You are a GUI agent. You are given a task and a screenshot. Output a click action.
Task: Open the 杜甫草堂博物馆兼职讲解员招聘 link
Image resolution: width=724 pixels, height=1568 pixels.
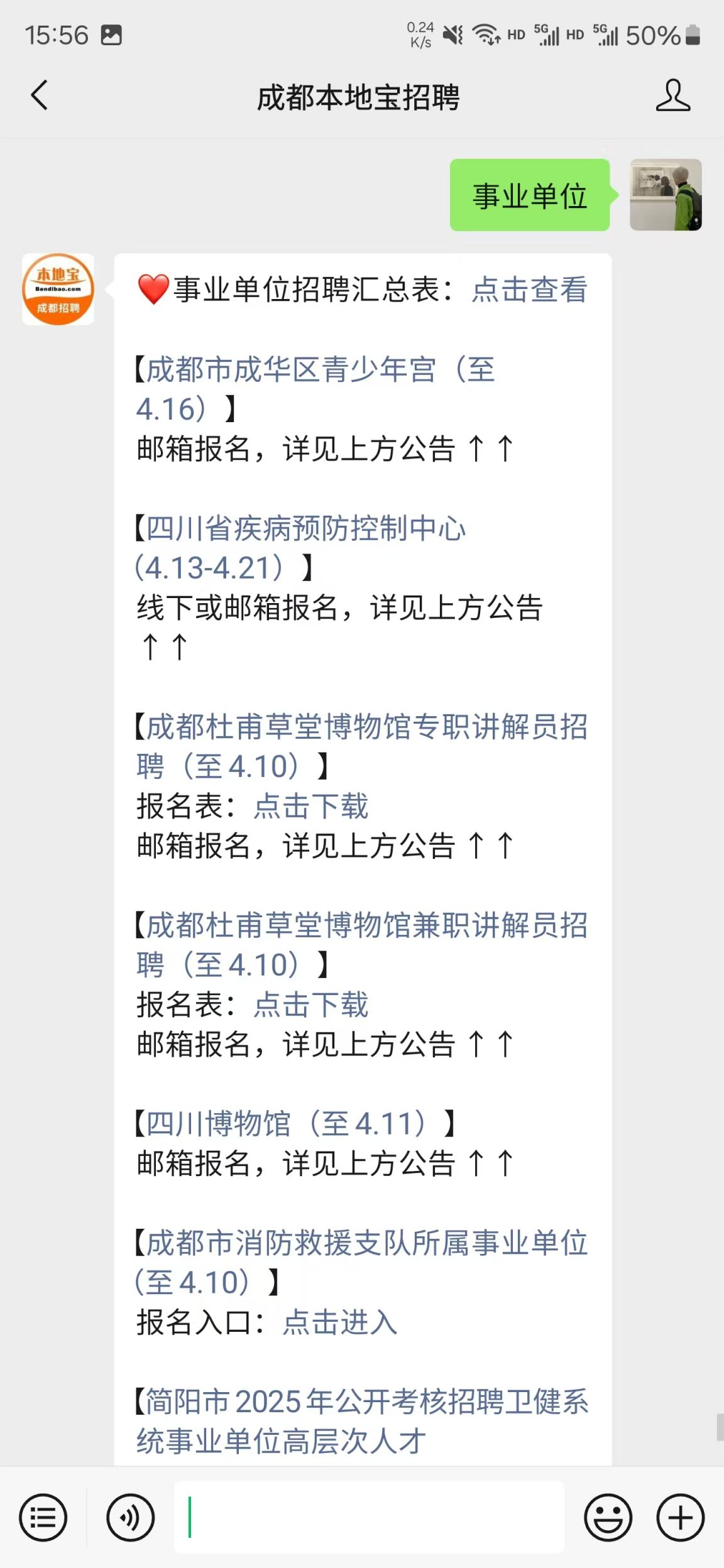click(x=362, y=945)
